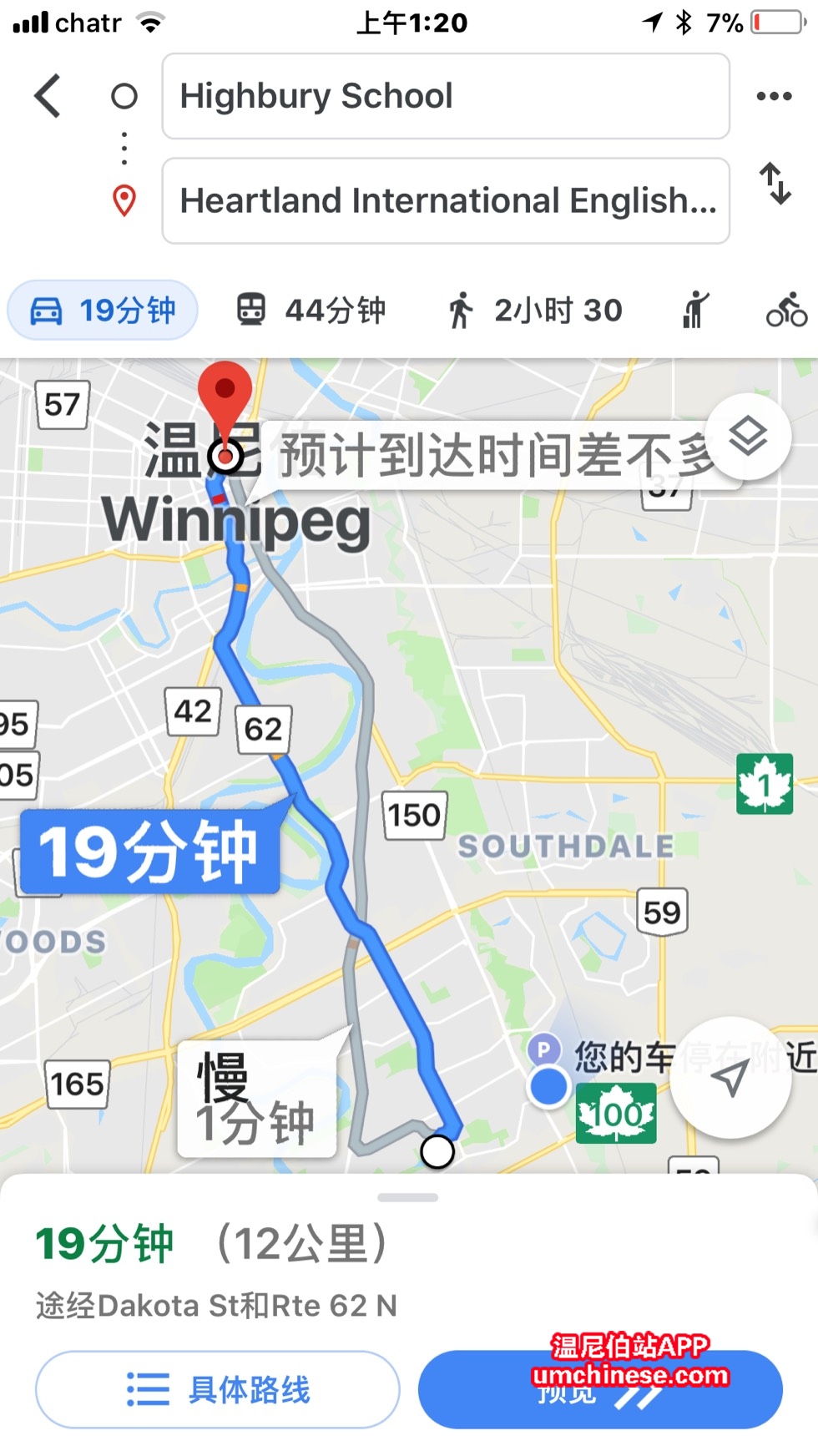
Task: Select the driving tab showing 19分钟
Action: 103,311
